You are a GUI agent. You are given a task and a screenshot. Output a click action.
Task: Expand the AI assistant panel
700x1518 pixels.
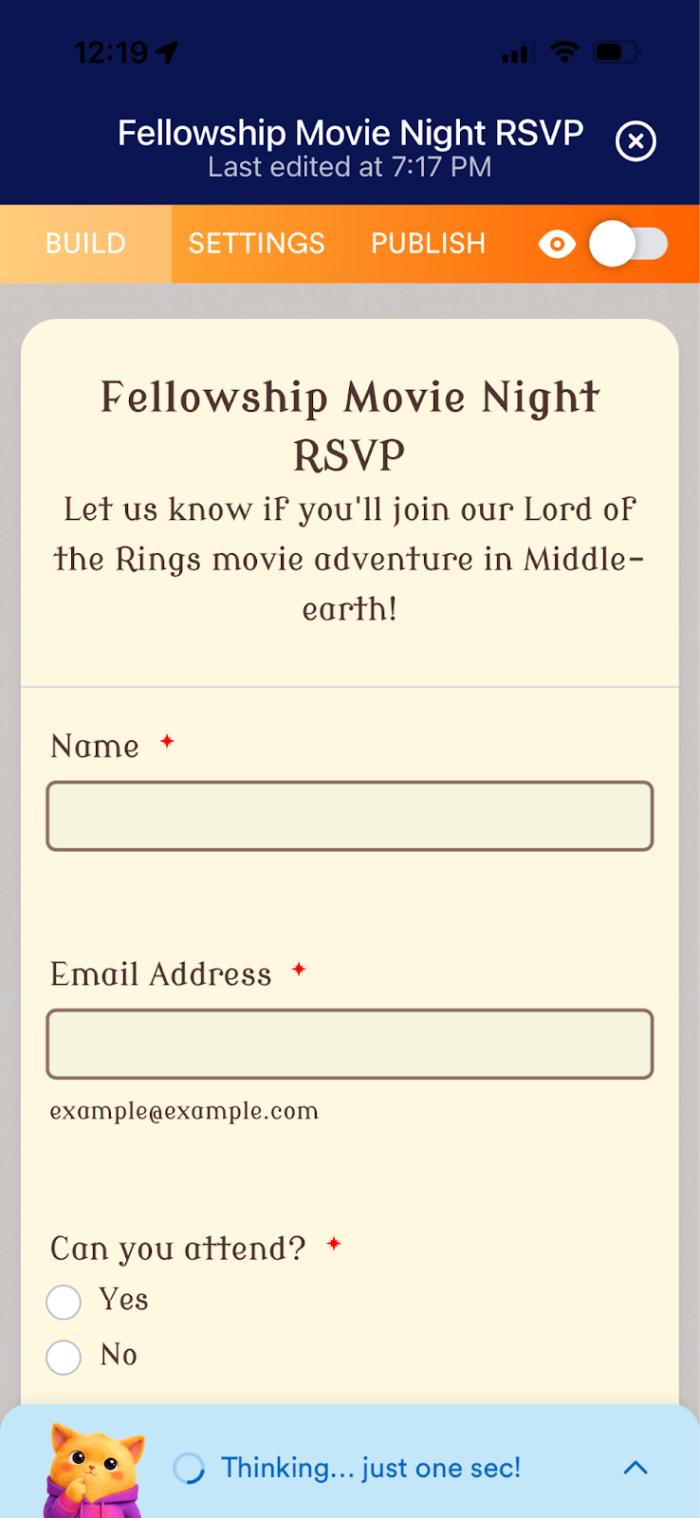tap(636, 1468)
